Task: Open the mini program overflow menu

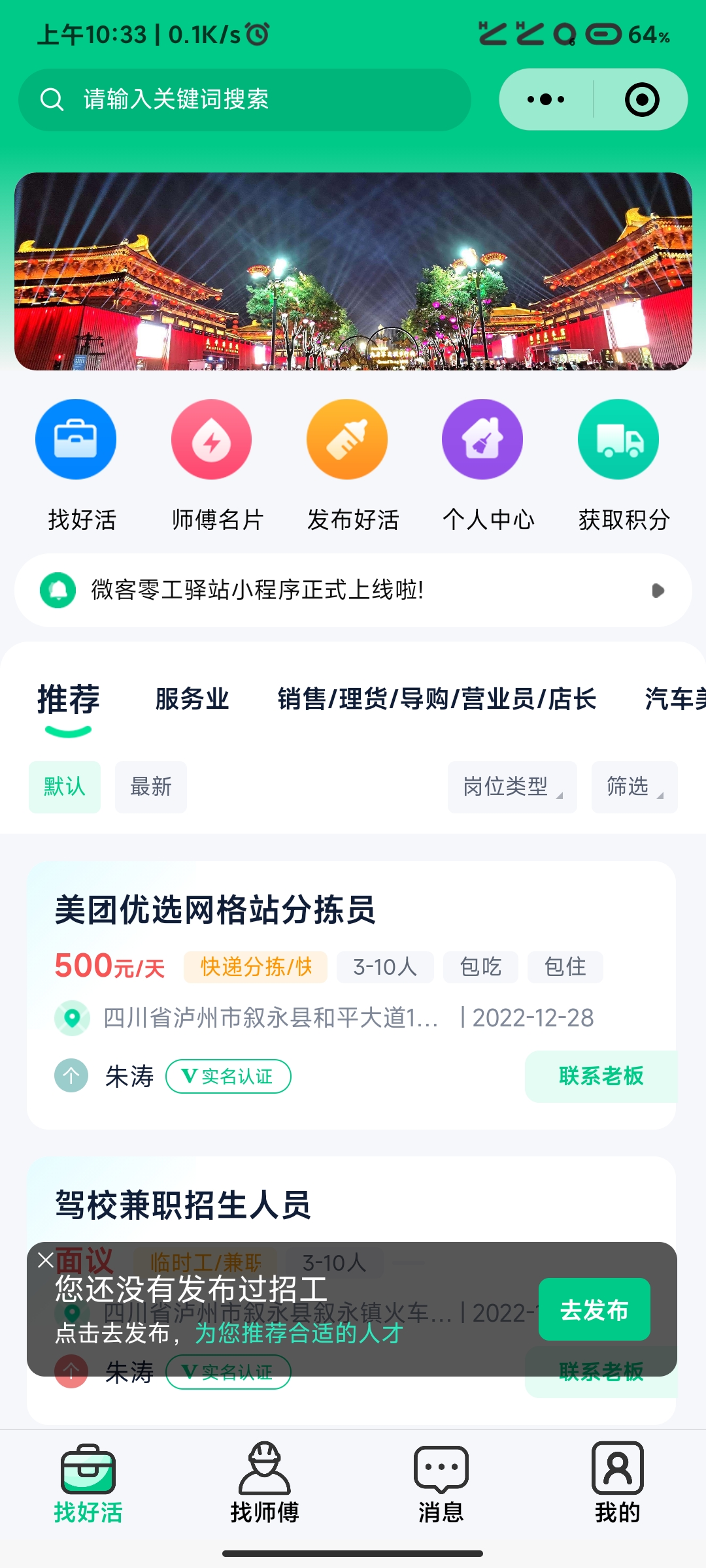Action: pos(546,100)
